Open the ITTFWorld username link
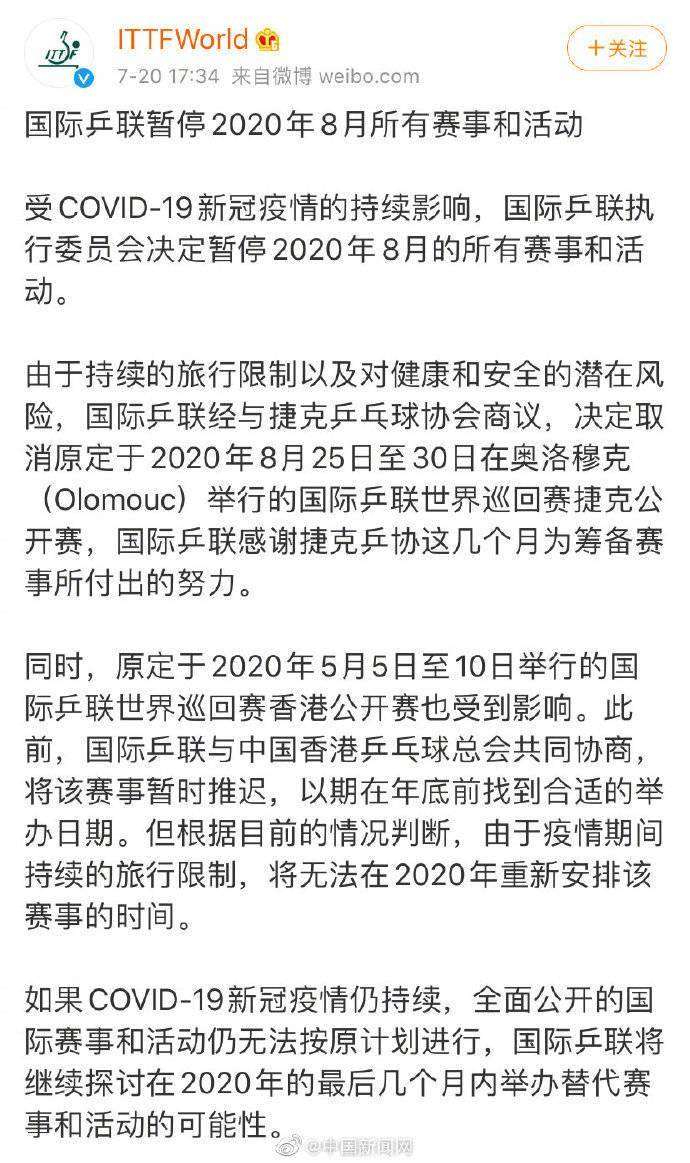The height and width of the screenshot is (1163, 690). (x=182, y=39)
